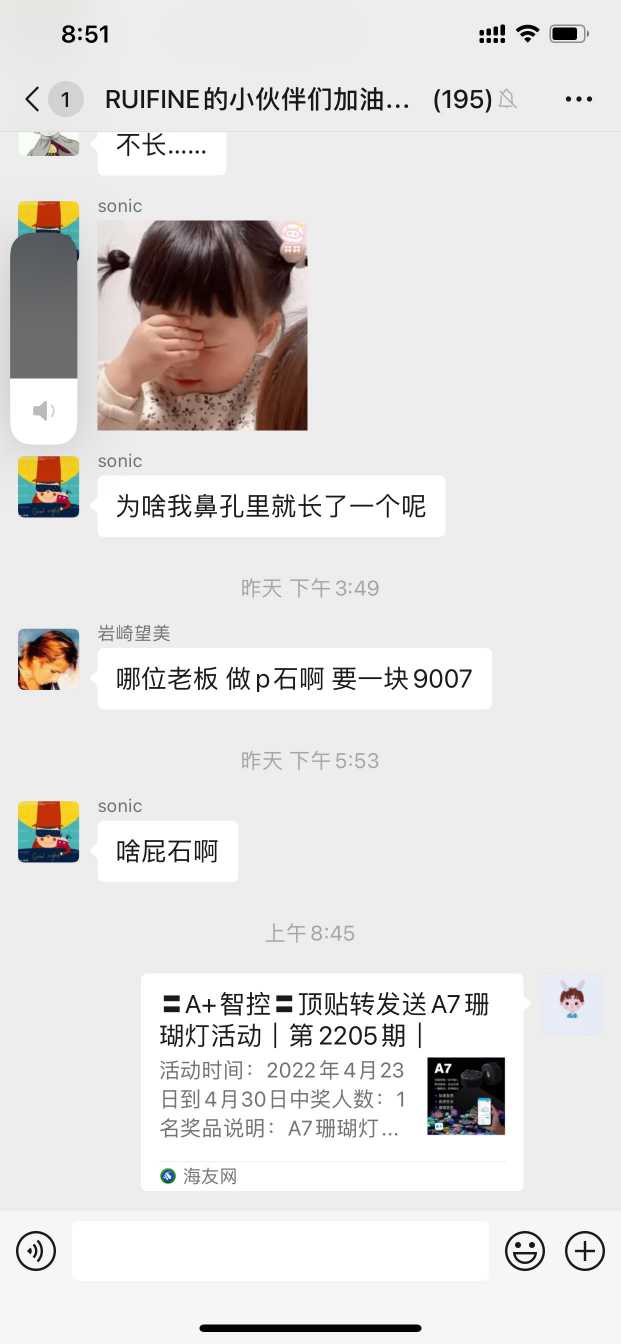Go back to the chat list
621x1344 pixels.
pos(33,99)
